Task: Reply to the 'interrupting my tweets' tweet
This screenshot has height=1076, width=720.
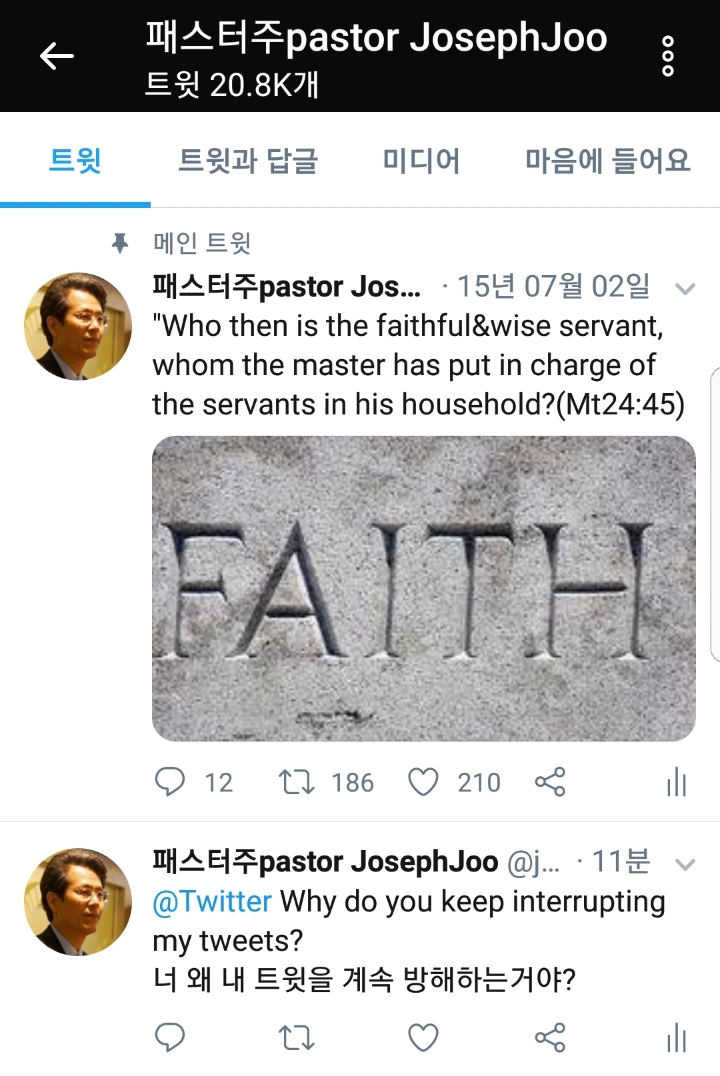Action: click(171, 1037)
